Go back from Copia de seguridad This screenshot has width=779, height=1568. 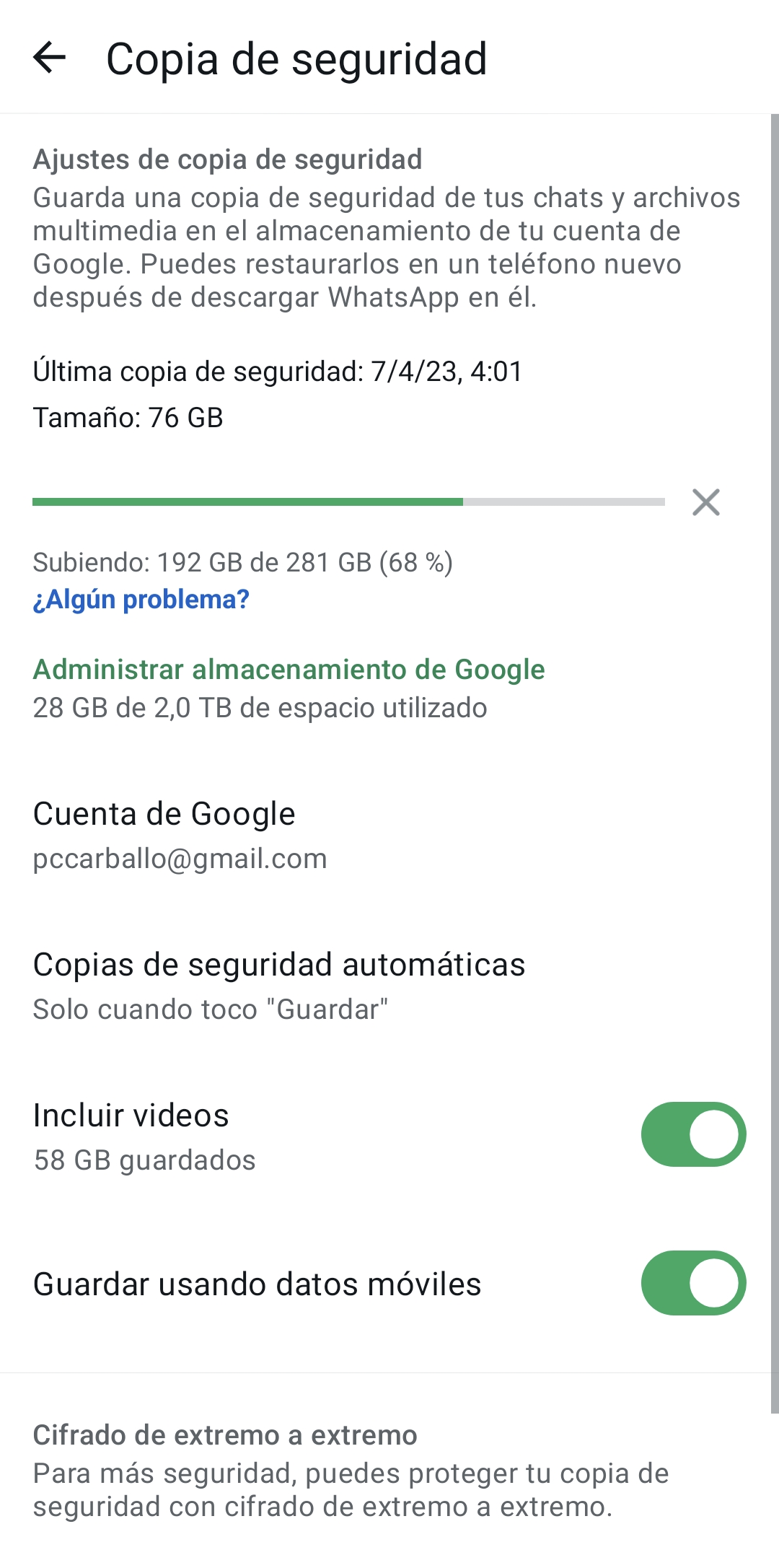tap(50, 58)
